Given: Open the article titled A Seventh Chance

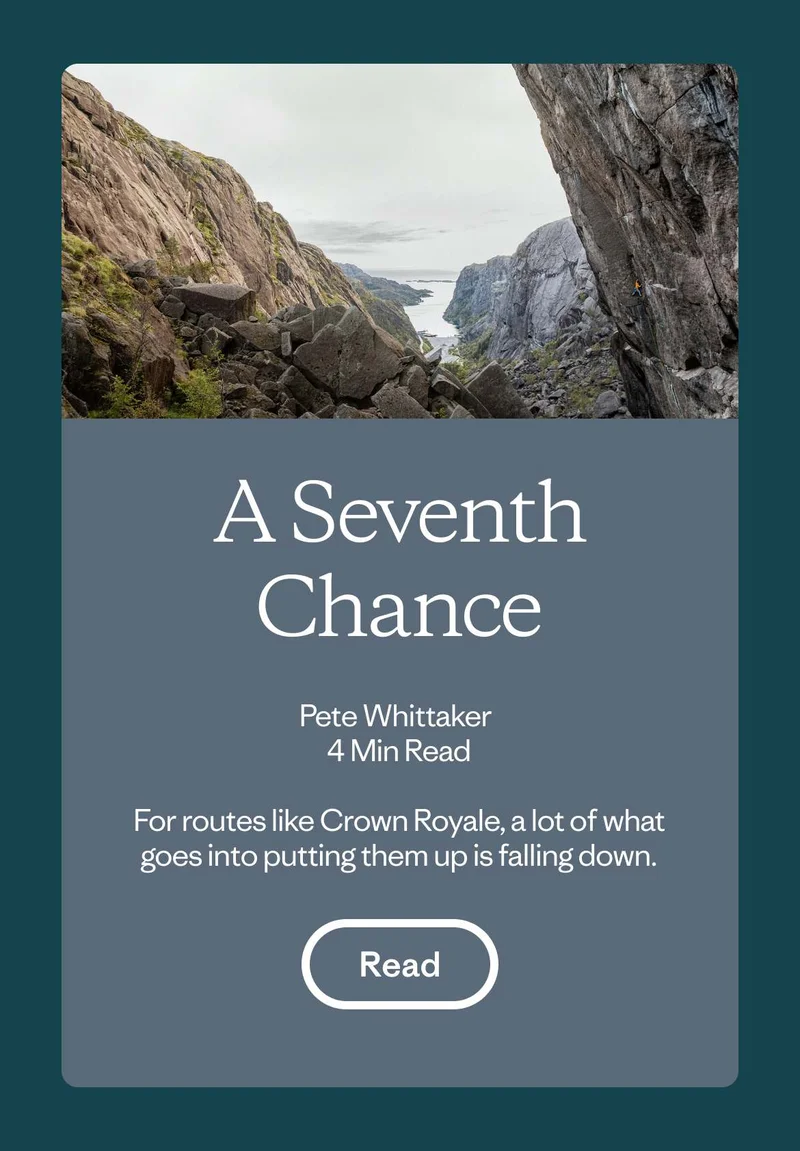Looking at the screenshot, I should point(400,555).
